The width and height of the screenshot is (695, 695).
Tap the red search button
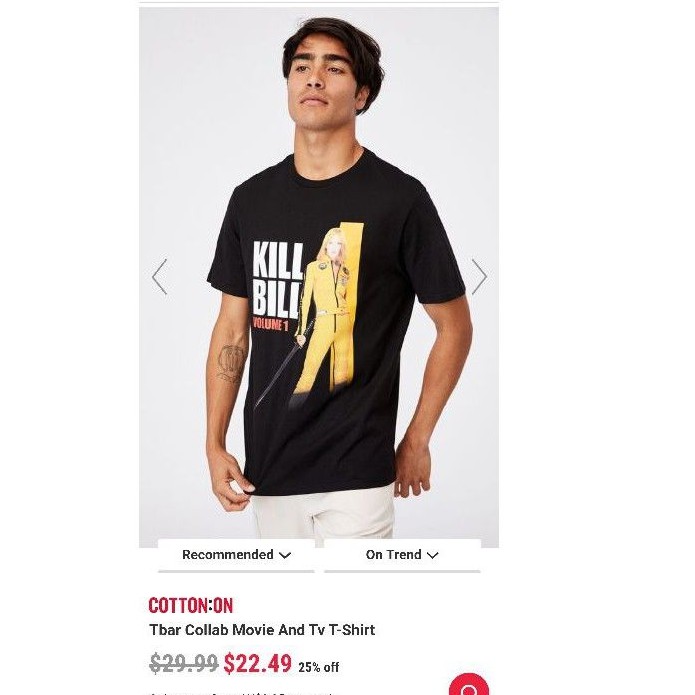[x=468, y=686]
